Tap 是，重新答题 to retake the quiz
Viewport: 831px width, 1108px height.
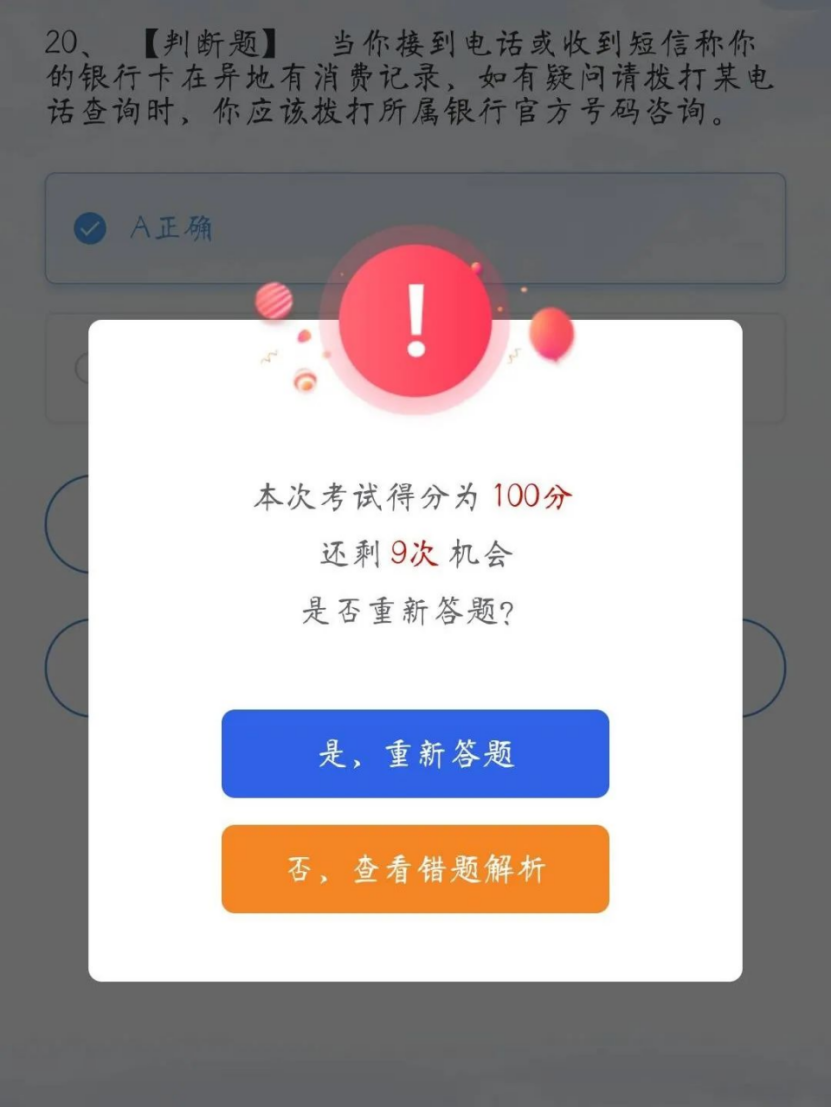click(415, 754)
